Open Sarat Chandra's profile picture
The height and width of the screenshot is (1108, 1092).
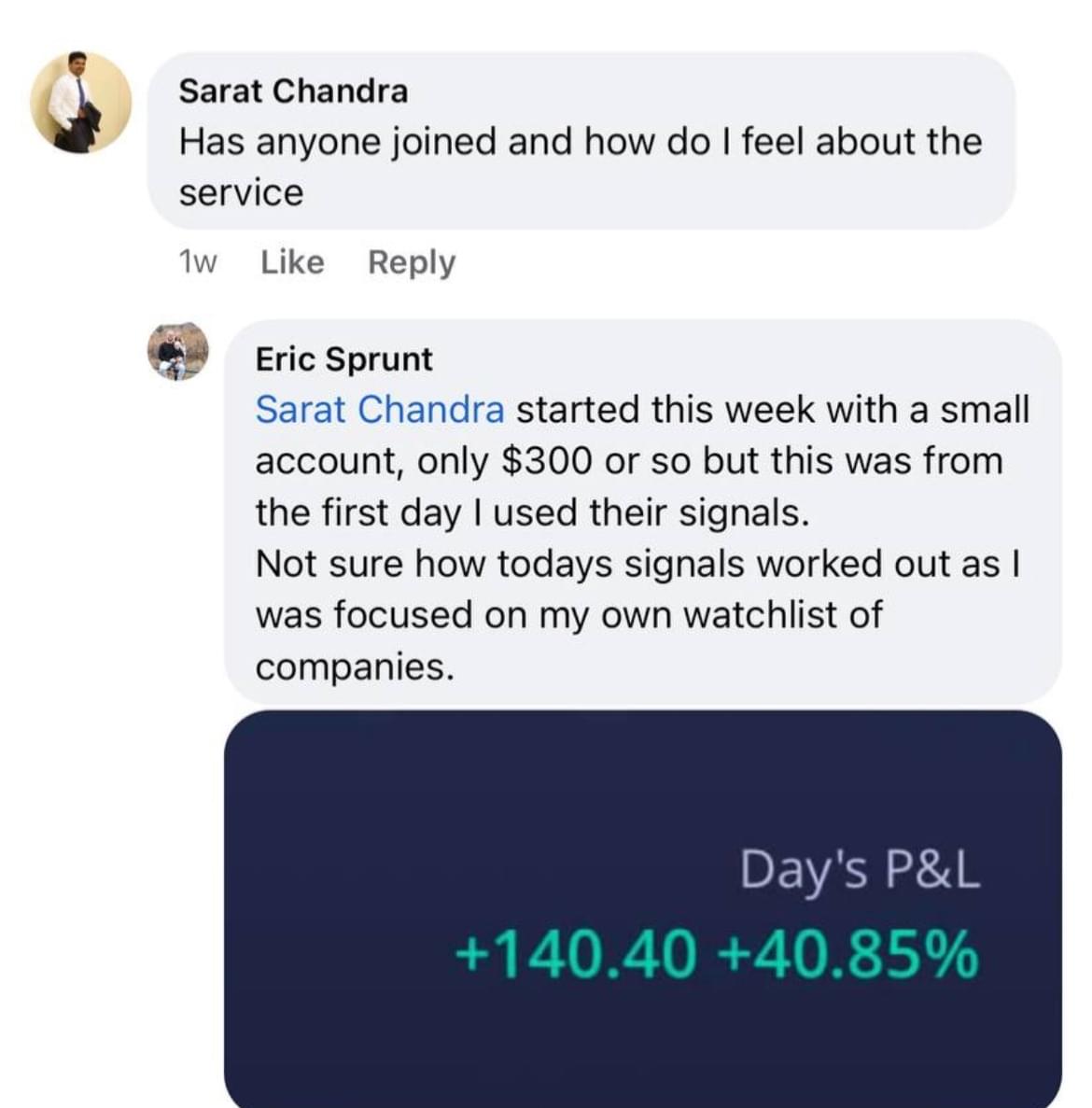pos(80,103)
